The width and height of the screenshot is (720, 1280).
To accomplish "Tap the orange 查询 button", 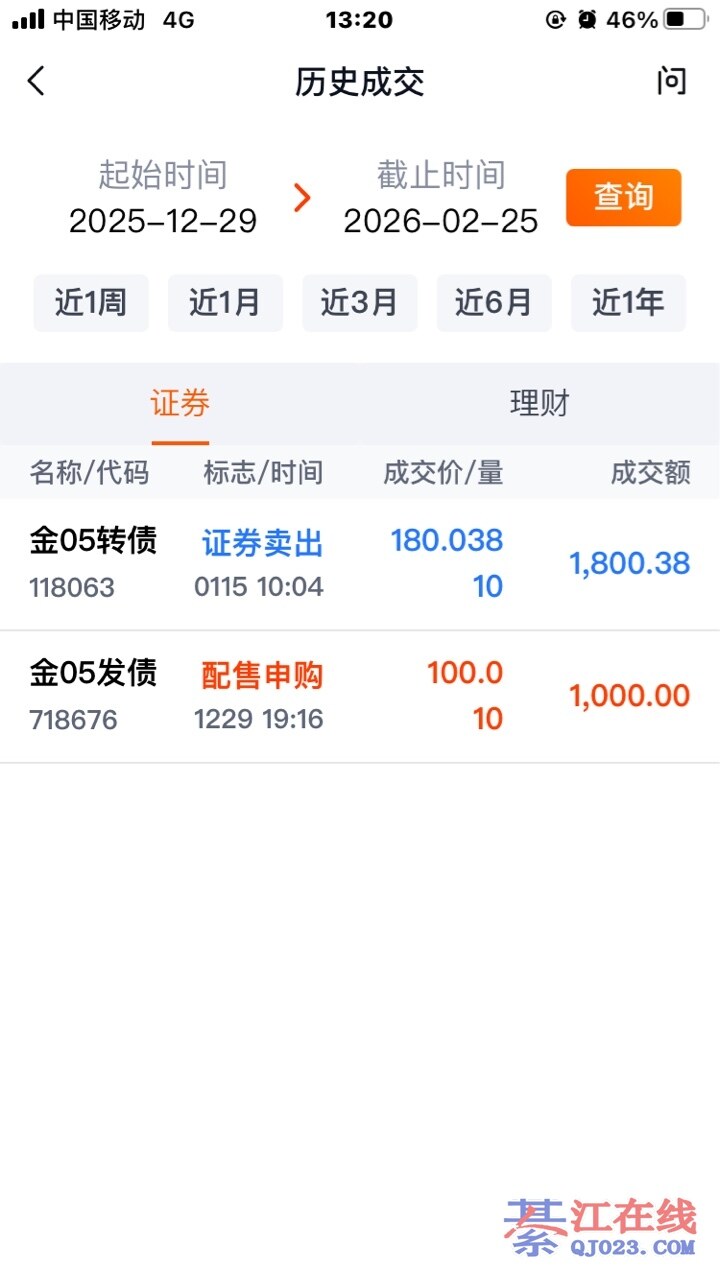I will point(623,197).
